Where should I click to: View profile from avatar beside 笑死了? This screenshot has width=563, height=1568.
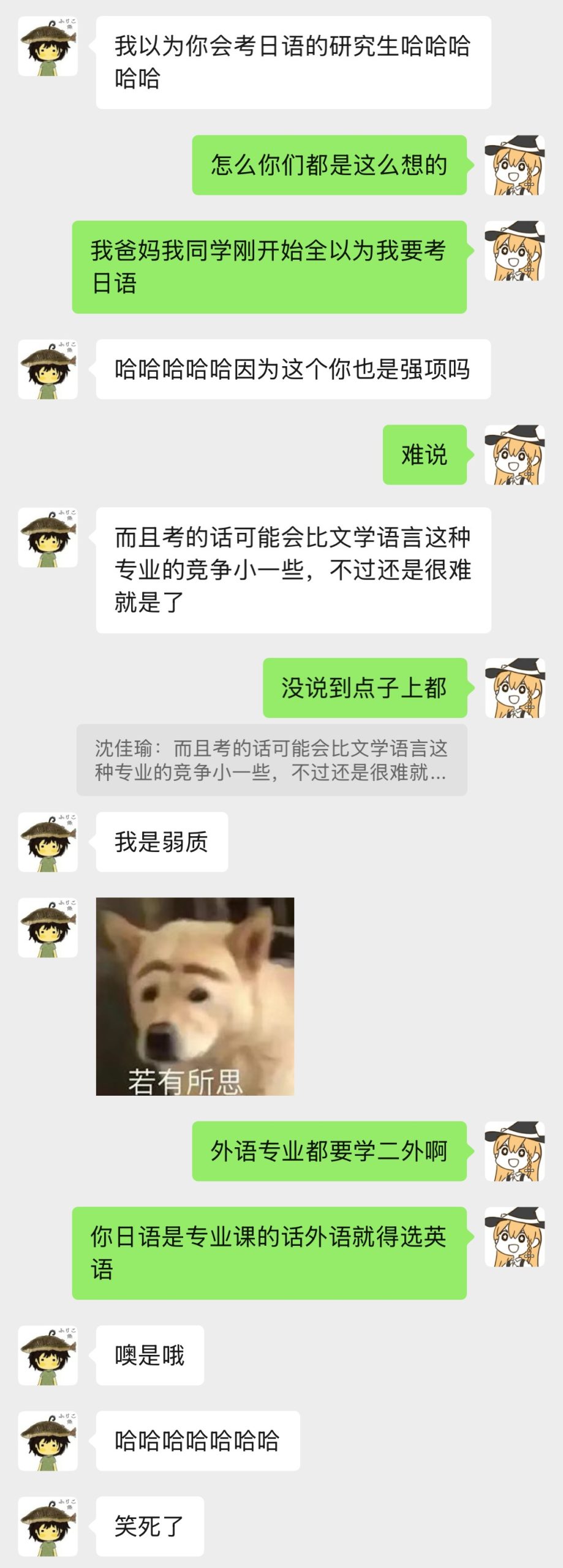pos(48,1526)
